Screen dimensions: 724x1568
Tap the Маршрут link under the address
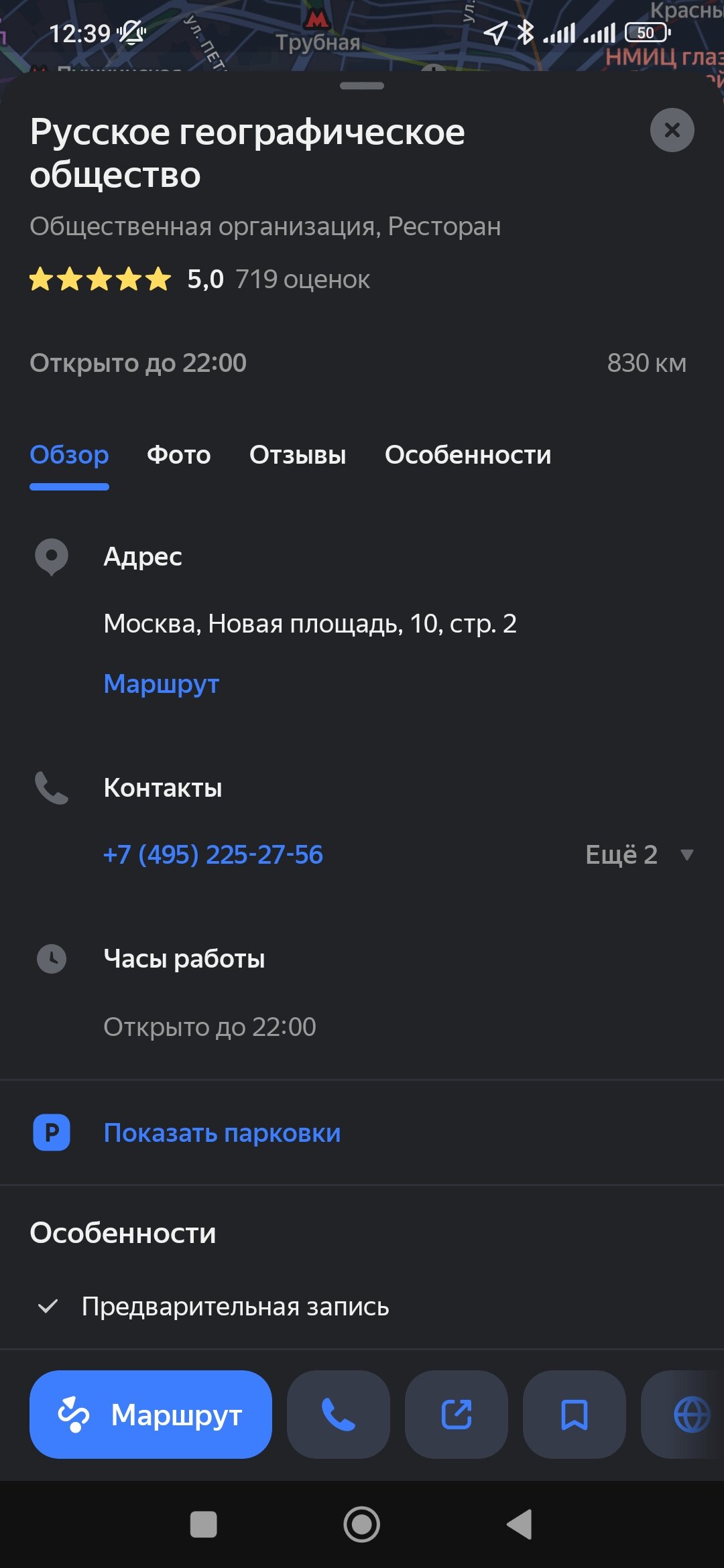(162, 684)
